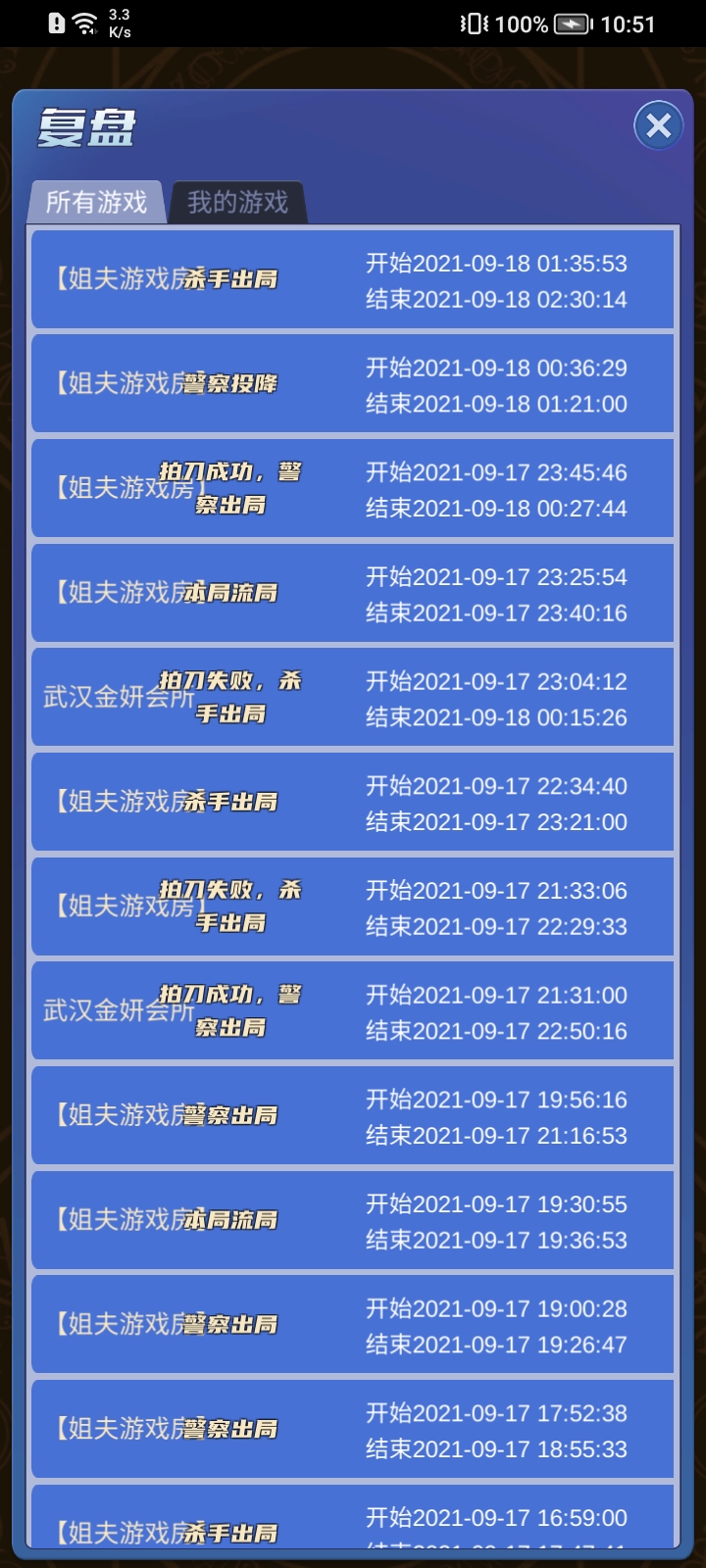The image size is (706, 1568).
Task: Open the 本局流局 record from 19:30:55
Action: coord(353,1220)
